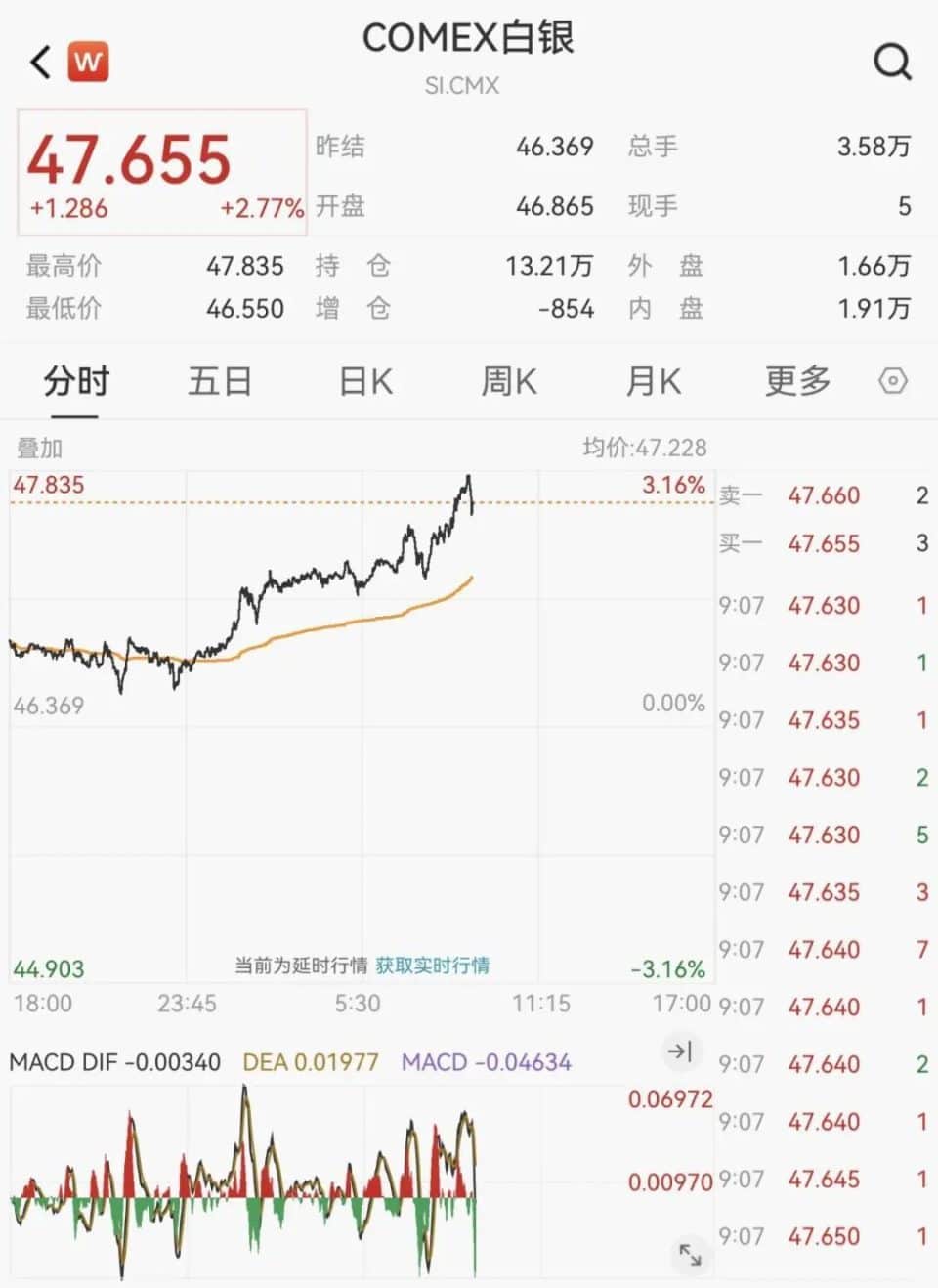
Task: Go back using the arrow icon
Action: (40, 63)
